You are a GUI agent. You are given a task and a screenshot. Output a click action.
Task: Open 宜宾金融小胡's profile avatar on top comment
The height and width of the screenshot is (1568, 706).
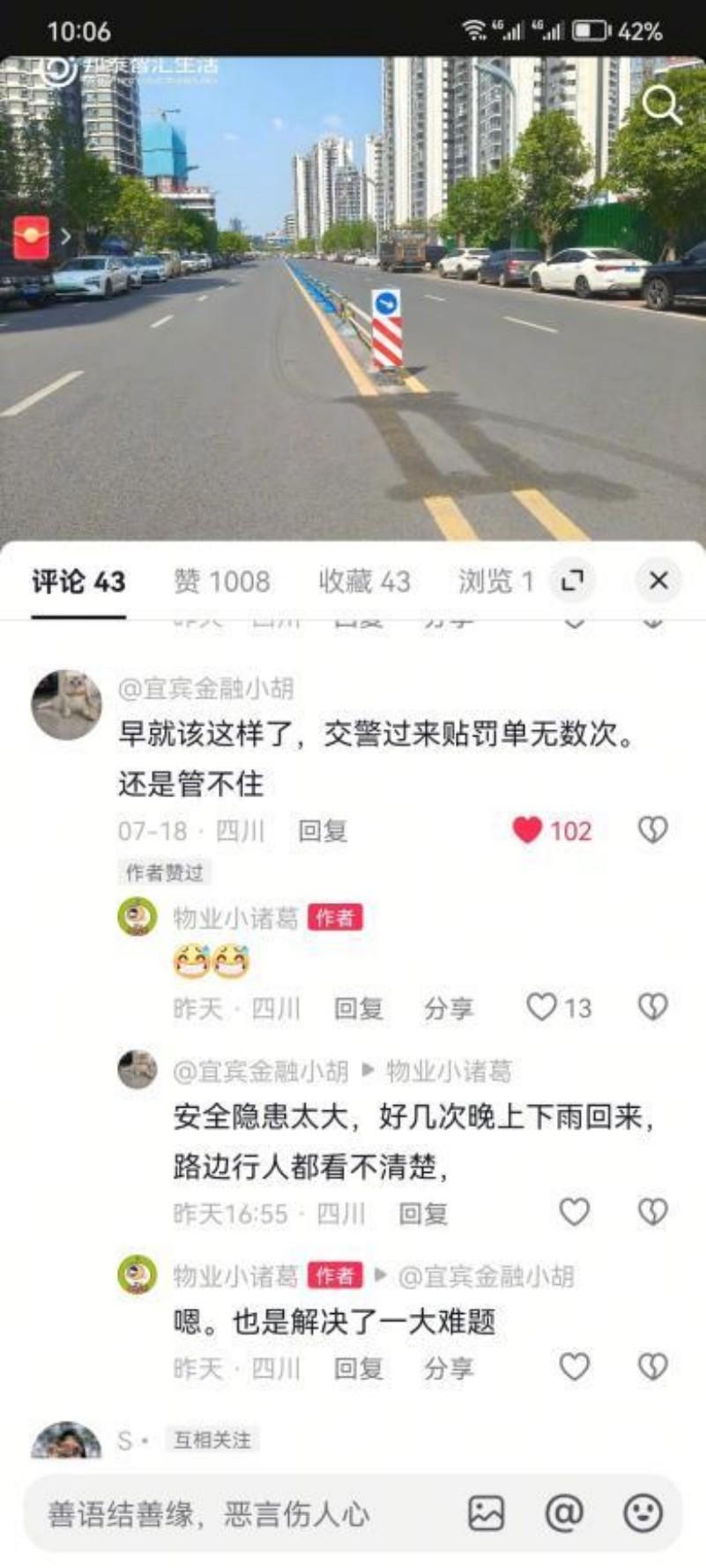pos(66,704)
